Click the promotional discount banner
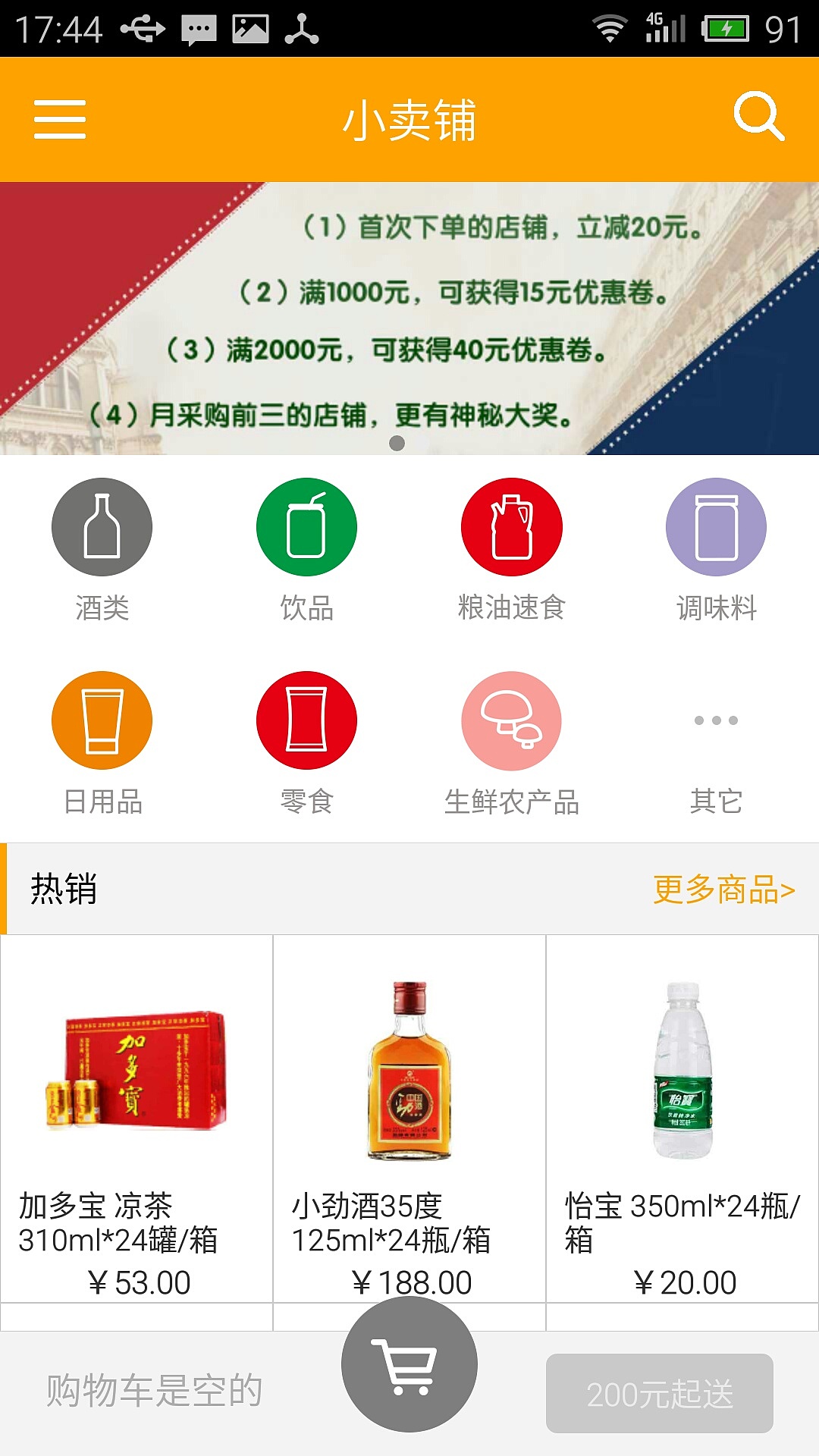 tap(409, 318)
